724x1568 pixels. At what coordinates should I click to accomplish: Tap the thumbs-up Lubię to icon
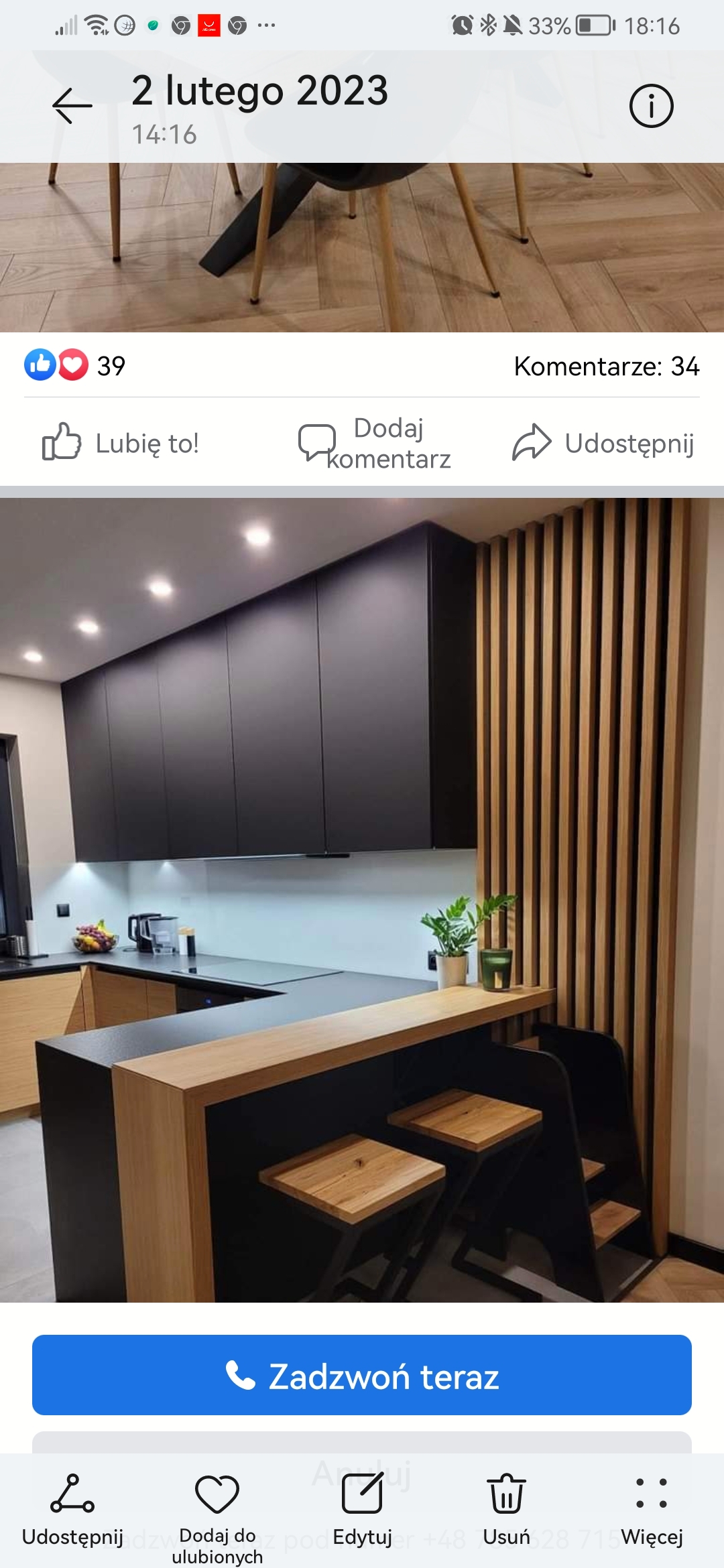pyautogui.click(x=61, y=442)
